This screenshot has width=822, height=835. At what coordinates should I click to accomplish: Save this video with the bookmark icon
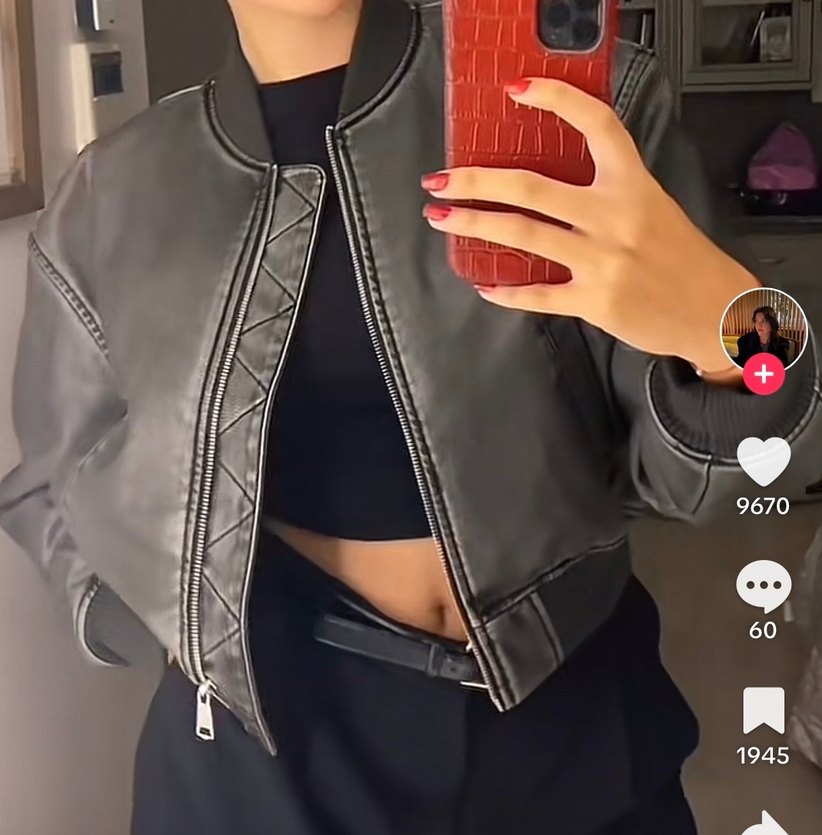pos(764,711)
